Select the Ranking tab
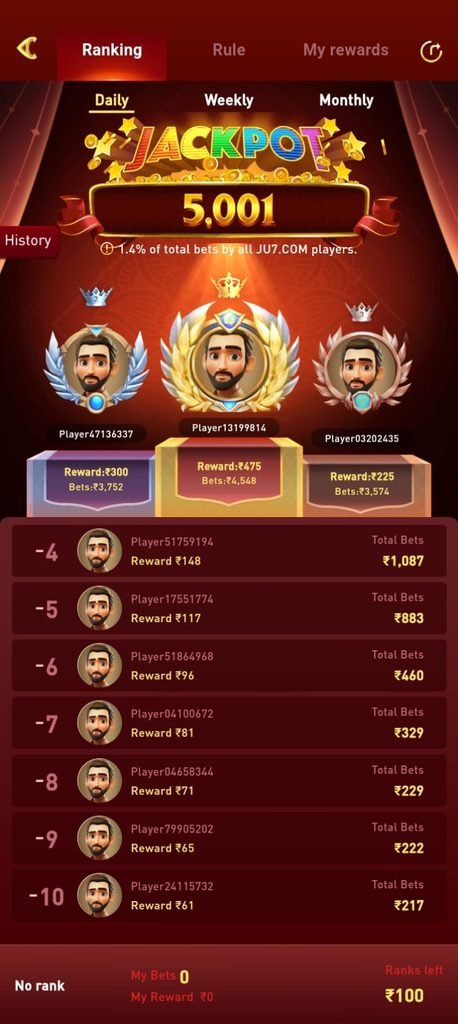Screen dimensions: 458x1024 112,50
